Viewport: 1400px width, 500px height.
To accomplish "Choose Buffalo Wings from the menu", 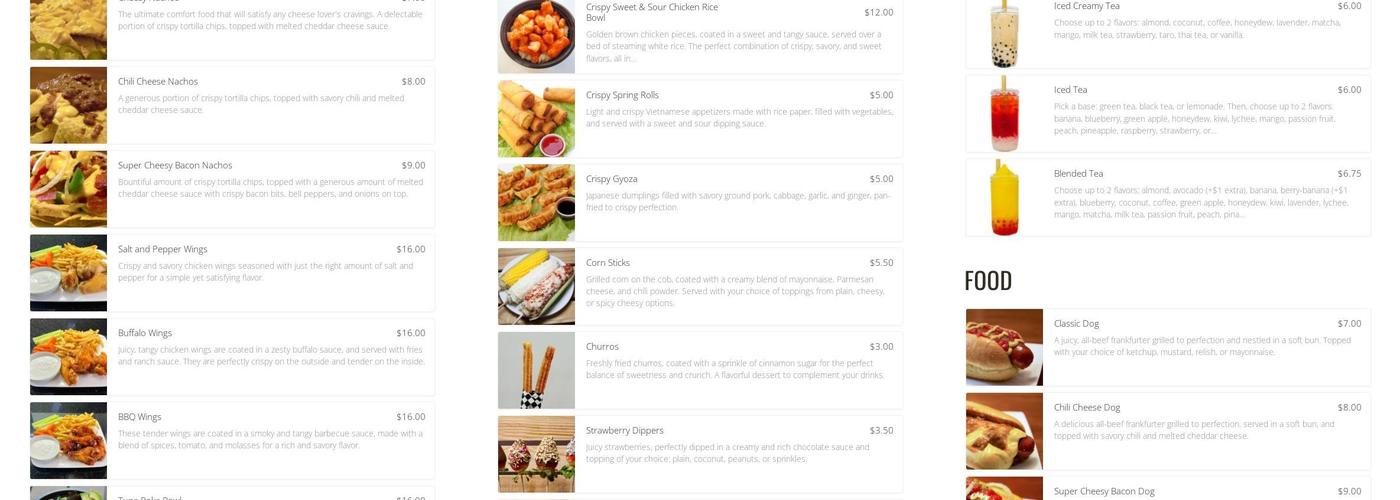I will [232, 357].
